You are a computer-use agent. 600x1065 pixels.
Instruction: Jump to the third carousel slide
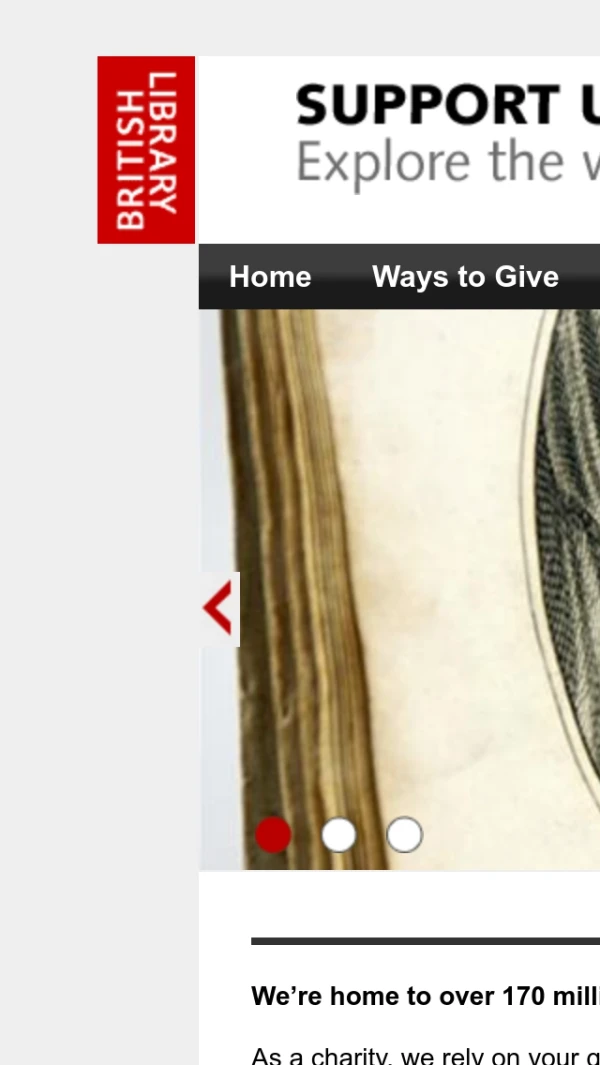coord(404,834)
